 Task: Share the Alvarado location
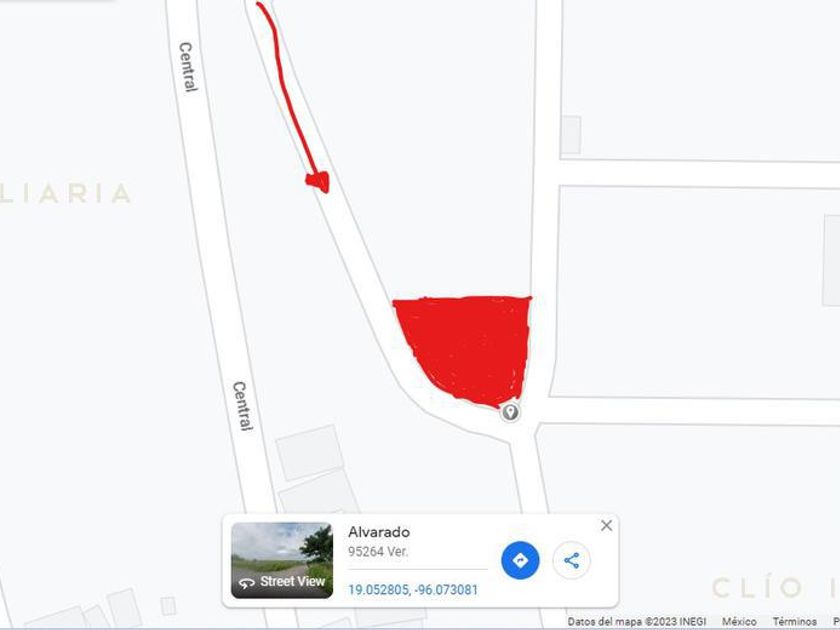coord(571,560)
